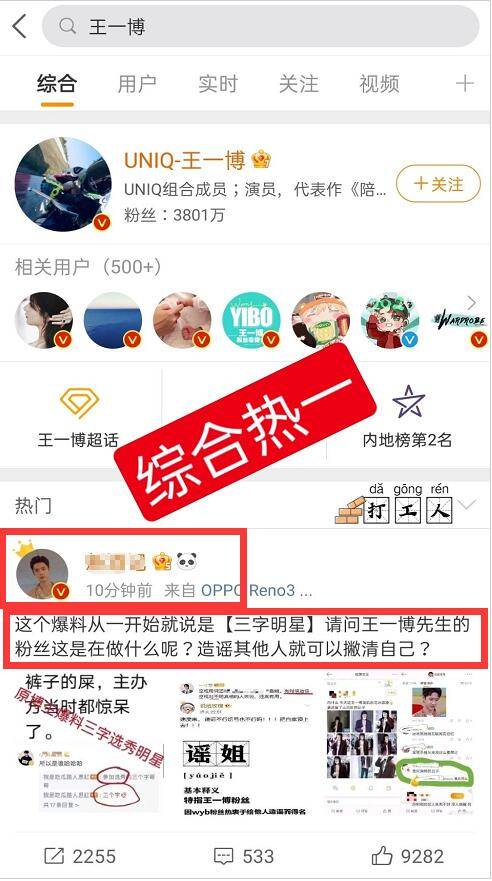Image resolution: width=492 pixels, height=881 pixels.
Task: Tap the search box containing 王一博
Action: (261, 26)
